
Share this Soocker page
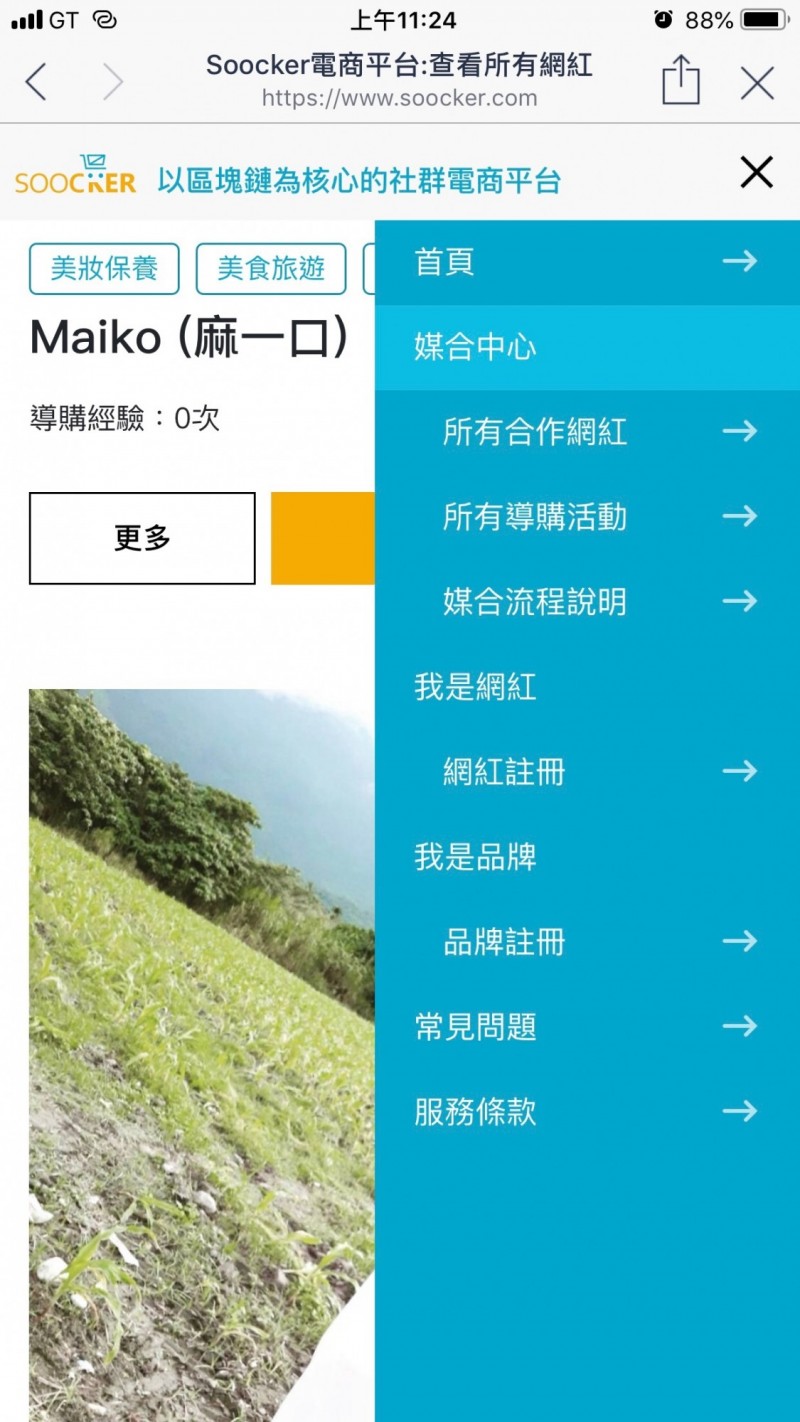(x=681, y=80)
